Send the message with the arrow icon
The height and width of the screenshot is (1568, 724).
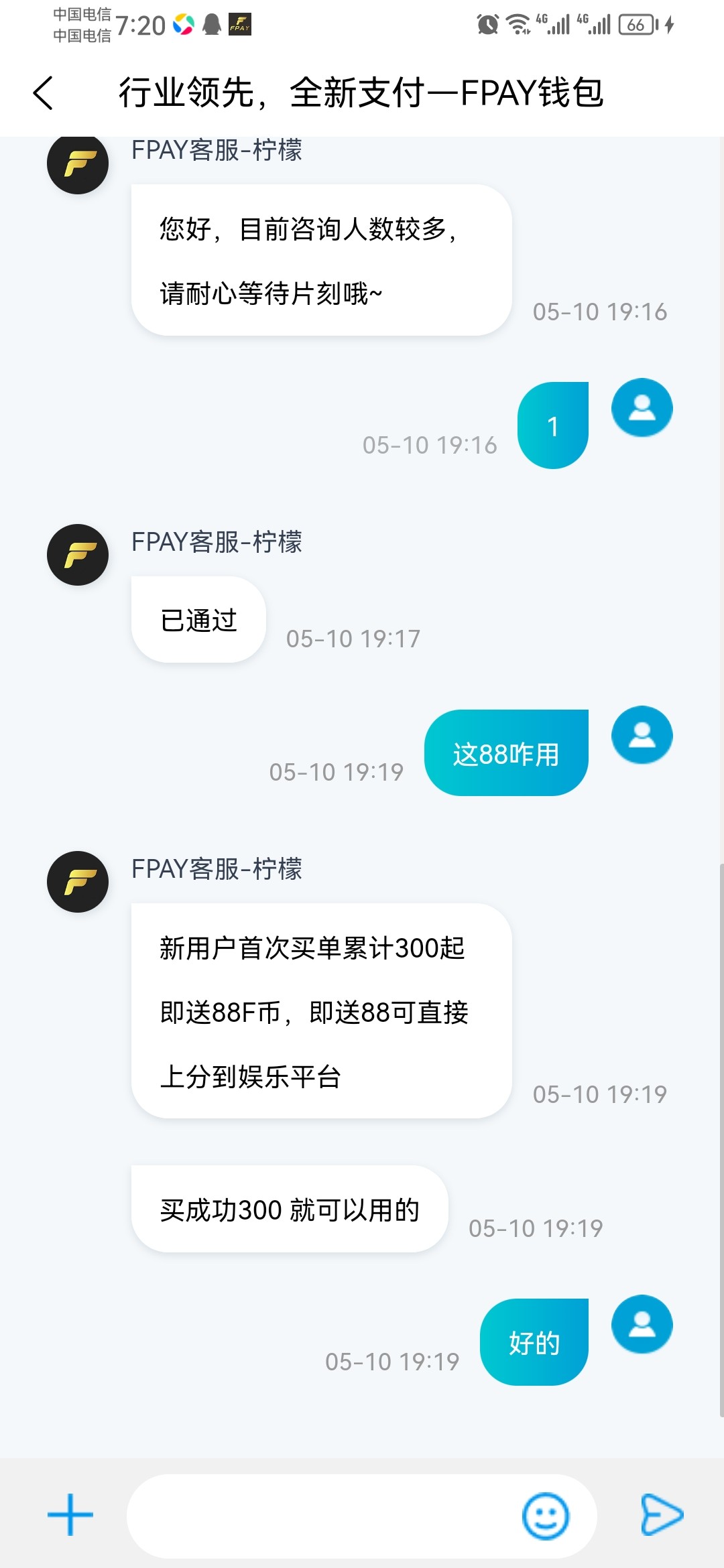(661, 1514)
